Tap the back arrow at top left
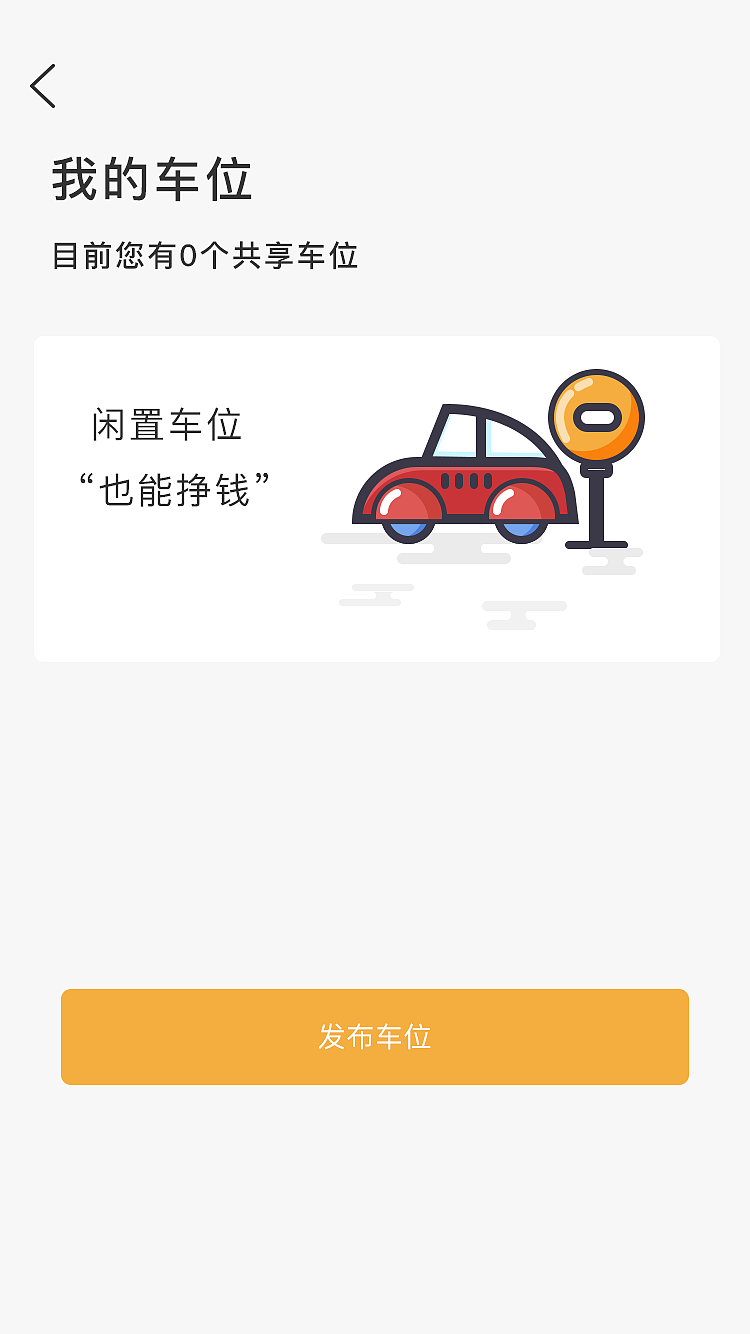The image size is (750, 1334). click(x=43, y=87)
